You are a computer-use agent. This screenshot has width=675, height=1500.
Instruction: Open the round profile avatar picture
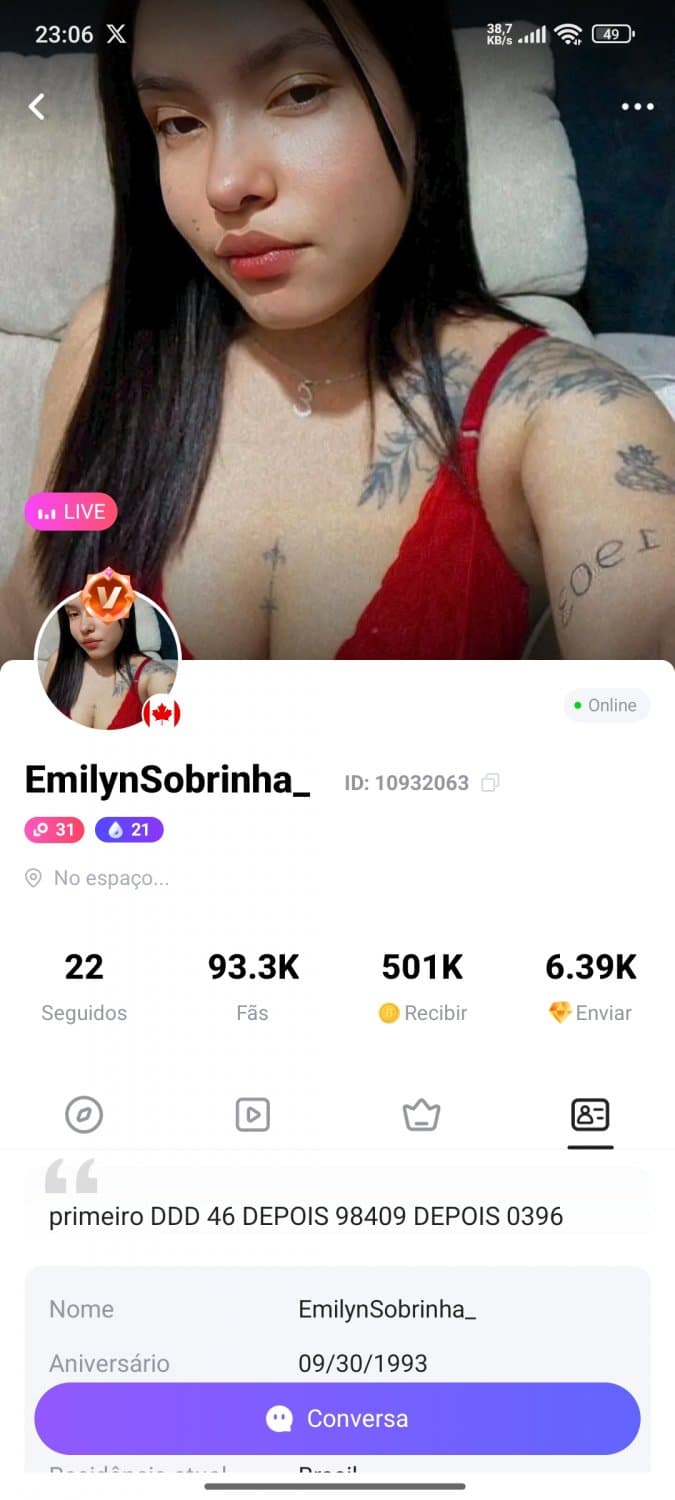[107, 658]
